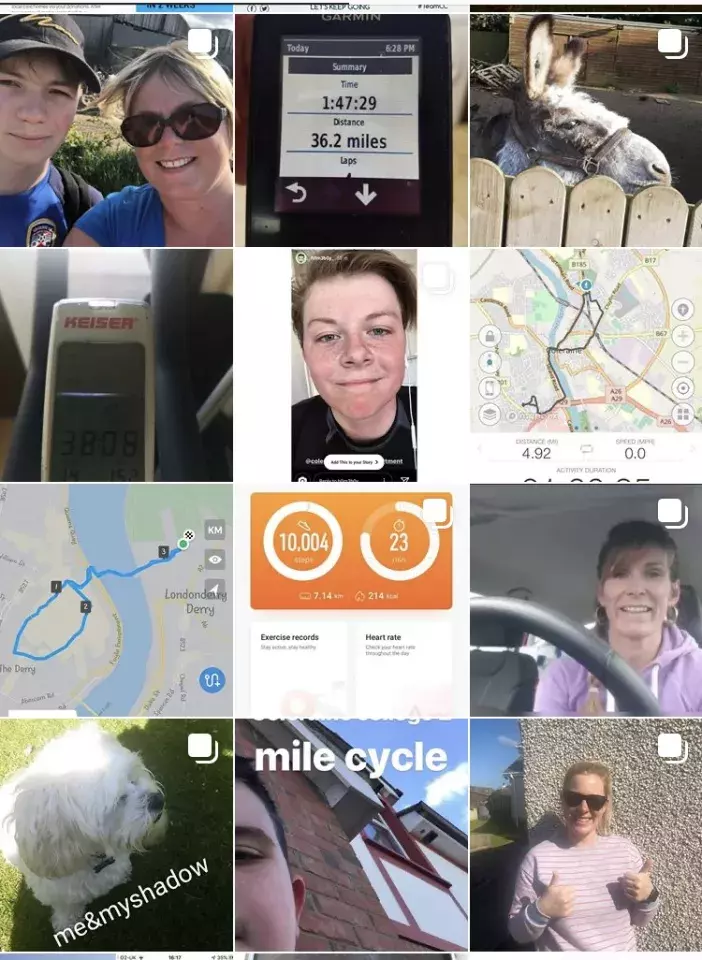
Task: Open the Londonderry Derry route map post
Action: coord(116,600)
